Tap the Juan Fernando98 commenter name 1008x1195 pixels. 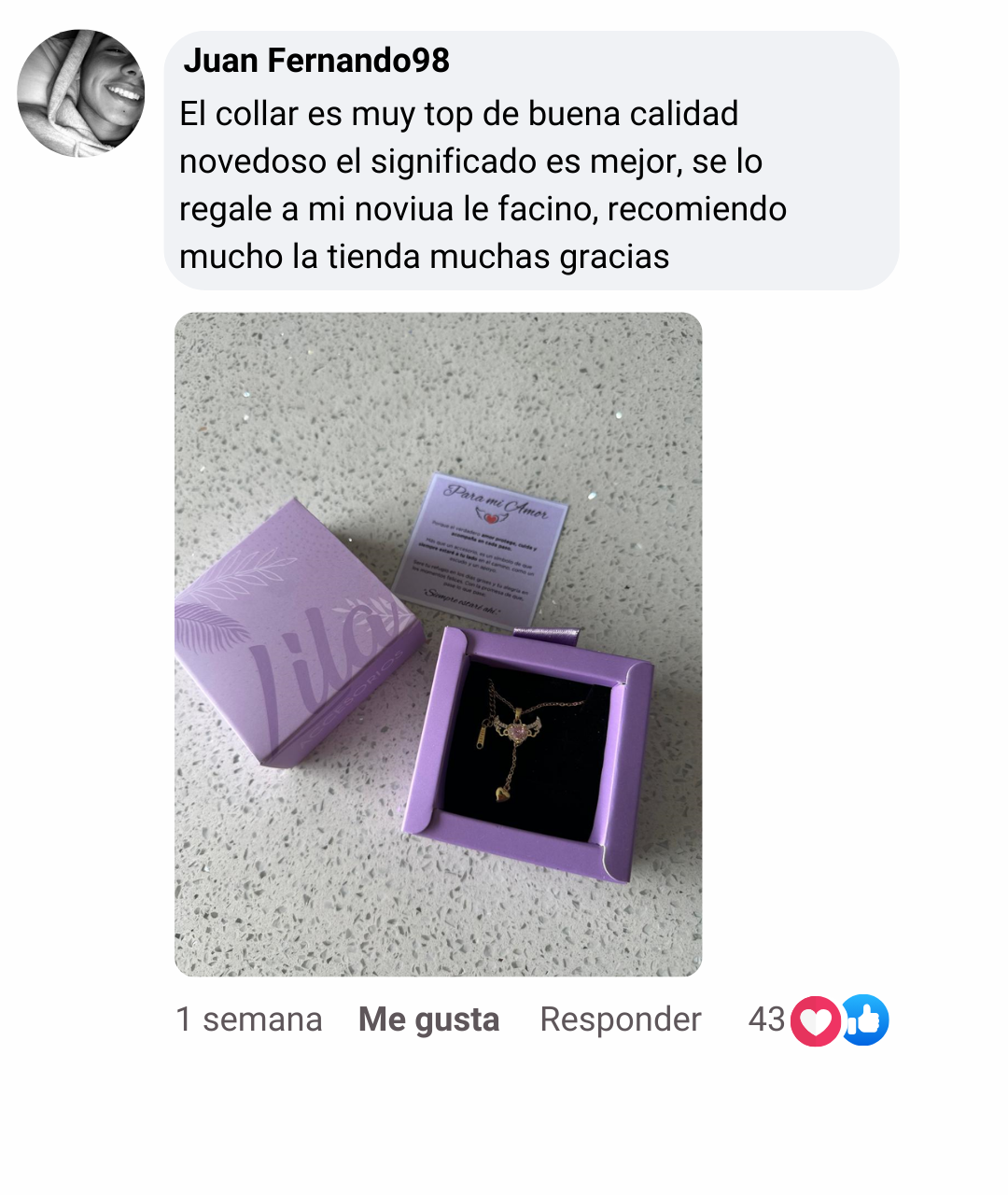point(316,61)
